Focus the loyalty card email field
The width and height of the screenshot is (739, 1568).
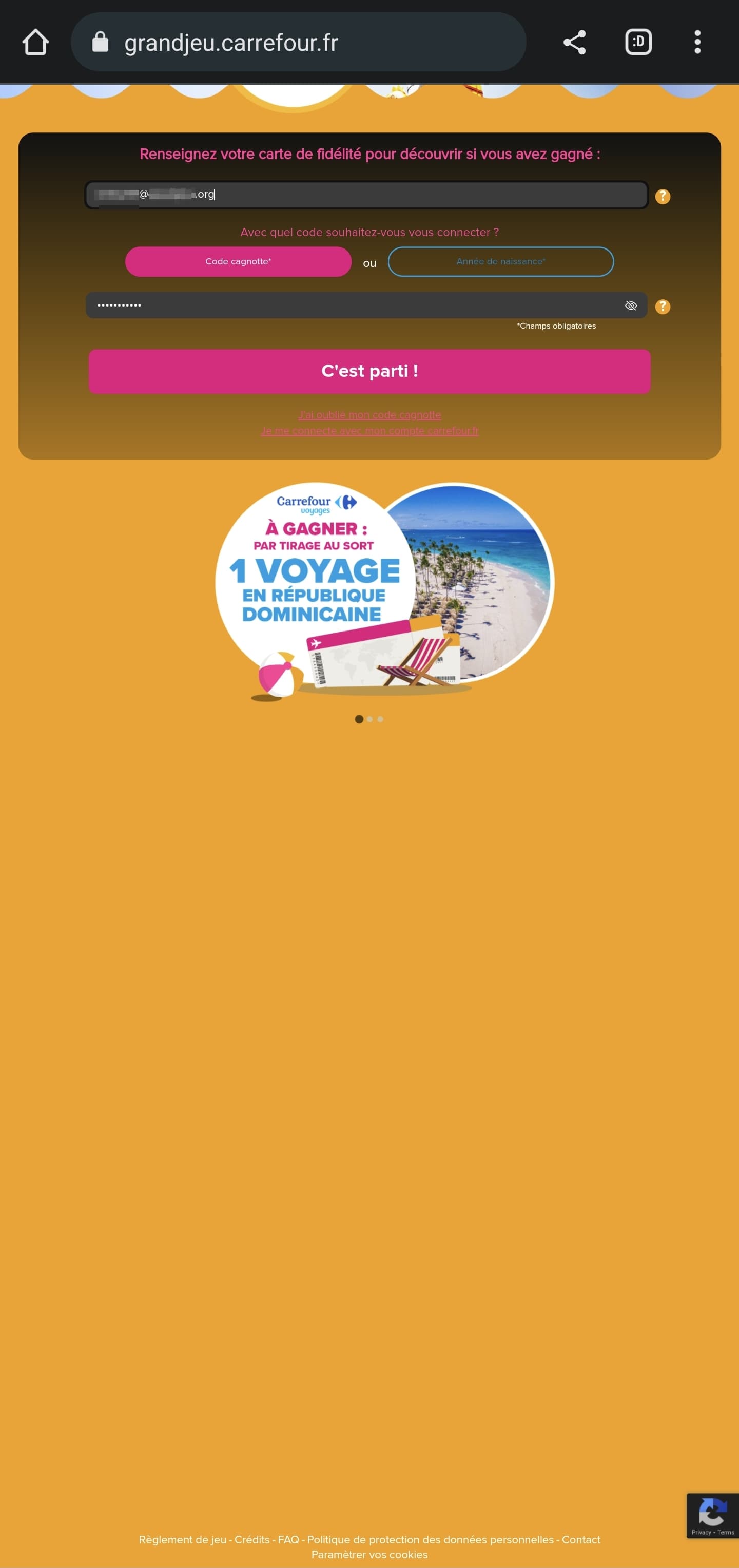(x=366, y=195)
